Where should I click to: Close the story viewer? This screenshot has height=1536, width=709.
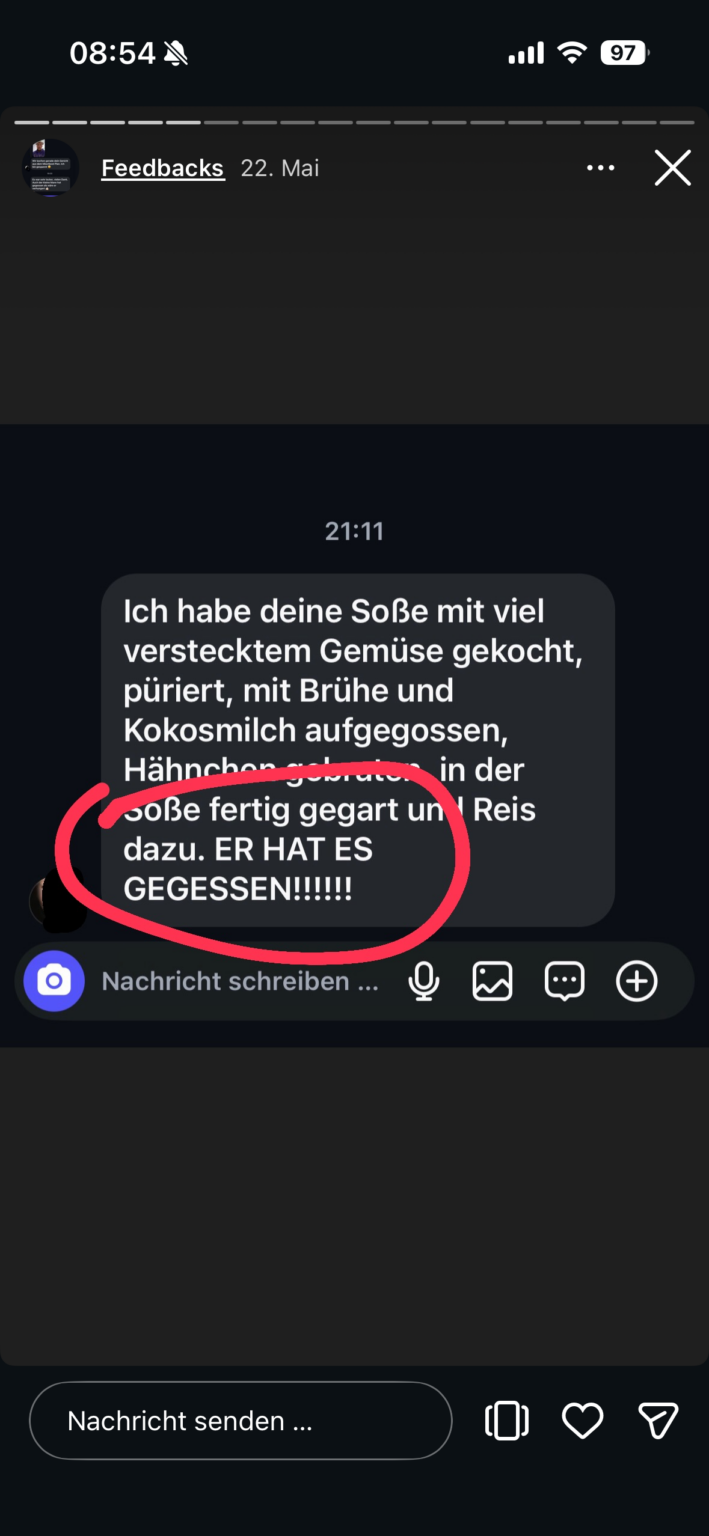[672, 168]
